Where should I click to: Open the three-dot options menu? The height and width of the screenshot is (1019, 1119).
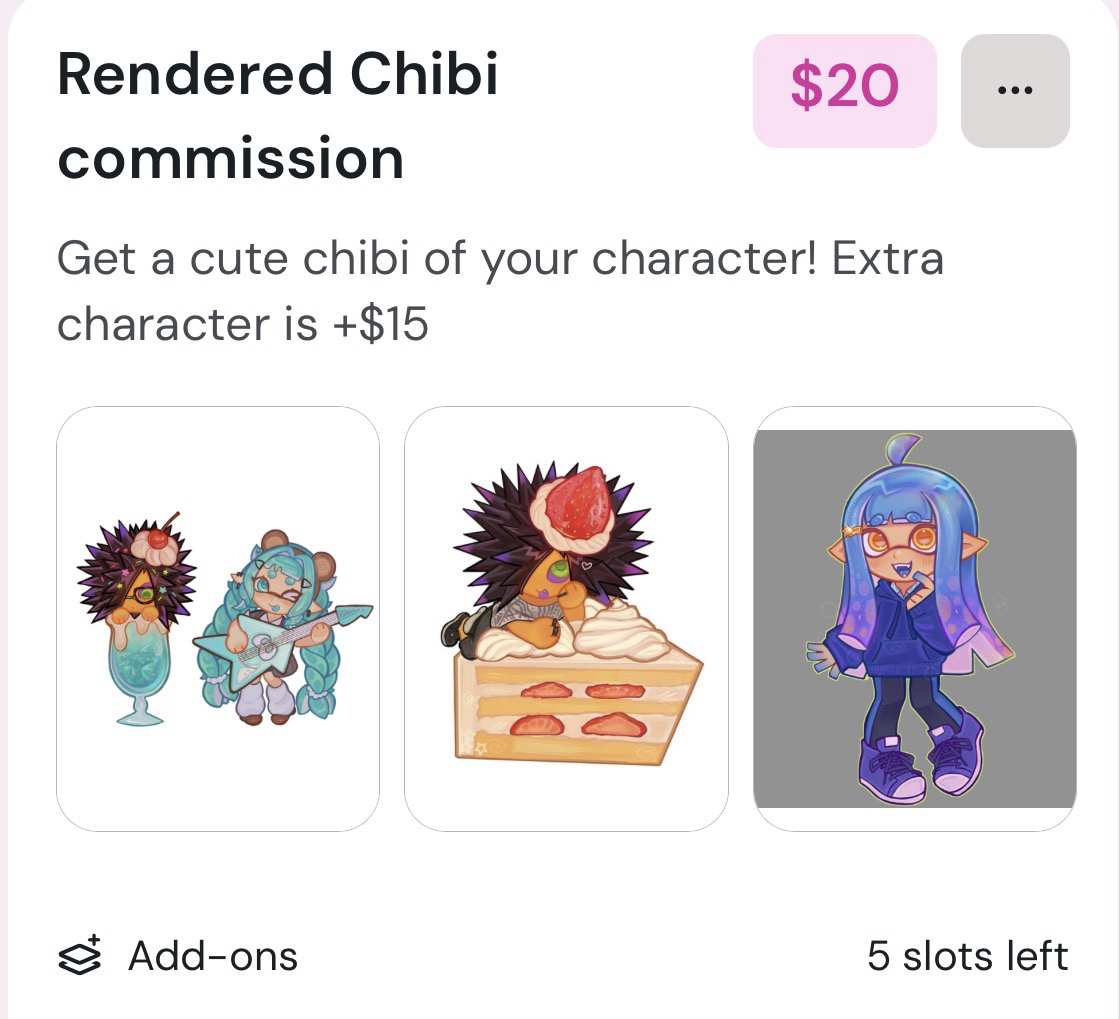1015,91
